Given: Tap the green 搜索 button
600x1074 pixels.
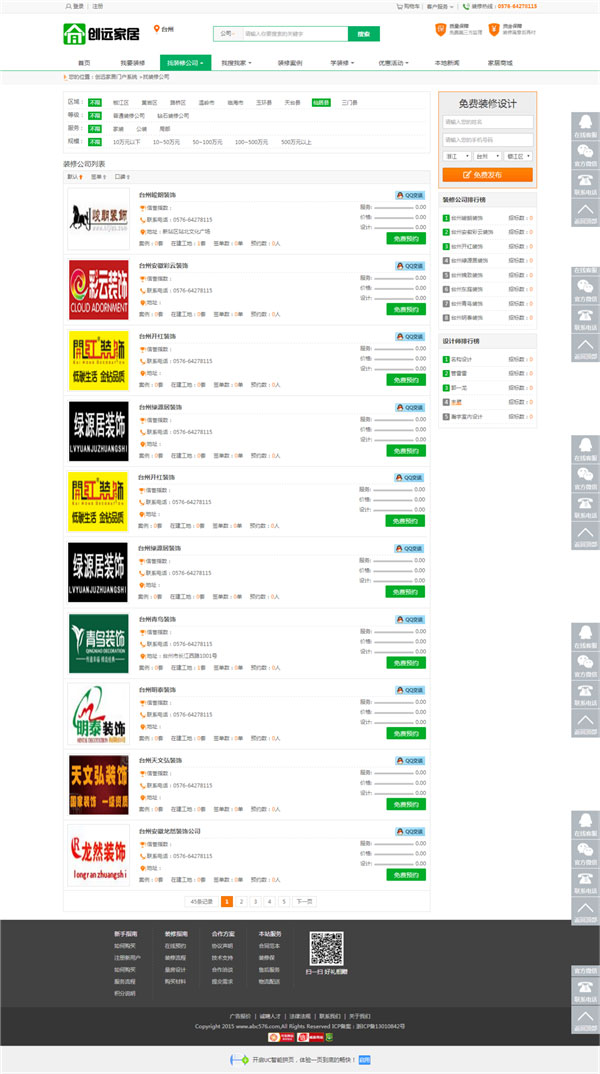Looking at the screenshot, I should (x=364, y=34).
